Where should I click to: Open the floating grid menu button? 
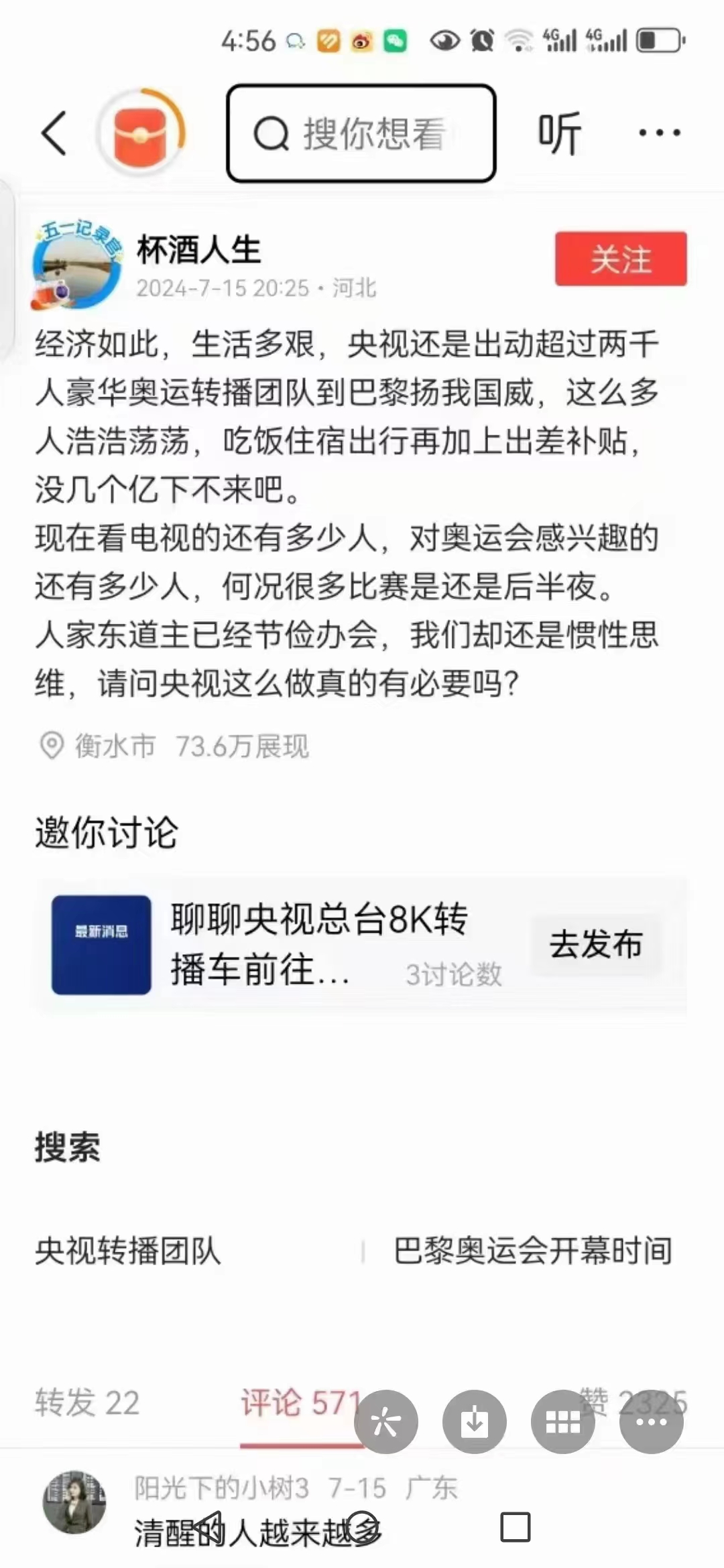point(563,1421)
